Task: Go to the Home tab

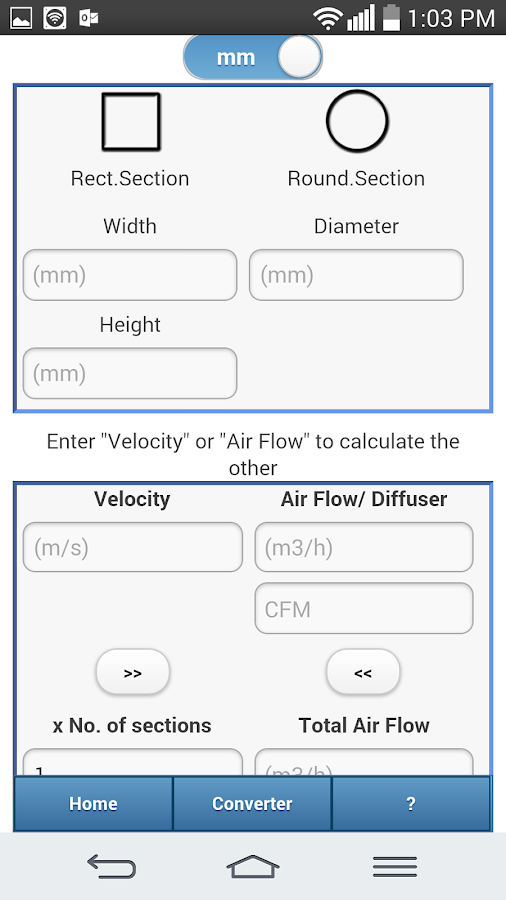Action: pos(93,804)
